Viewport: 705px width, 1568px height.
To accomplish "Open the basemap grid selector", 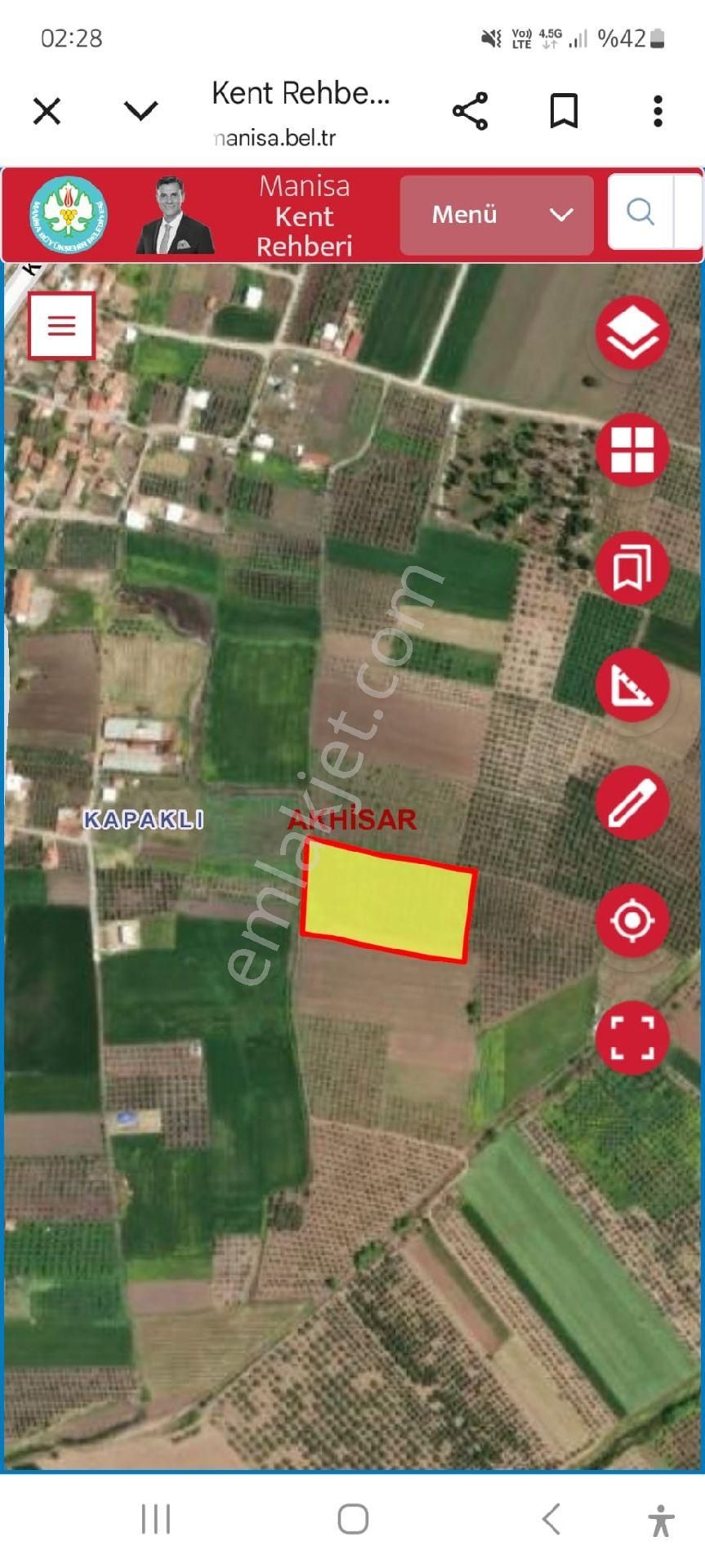I will point(632,450).
